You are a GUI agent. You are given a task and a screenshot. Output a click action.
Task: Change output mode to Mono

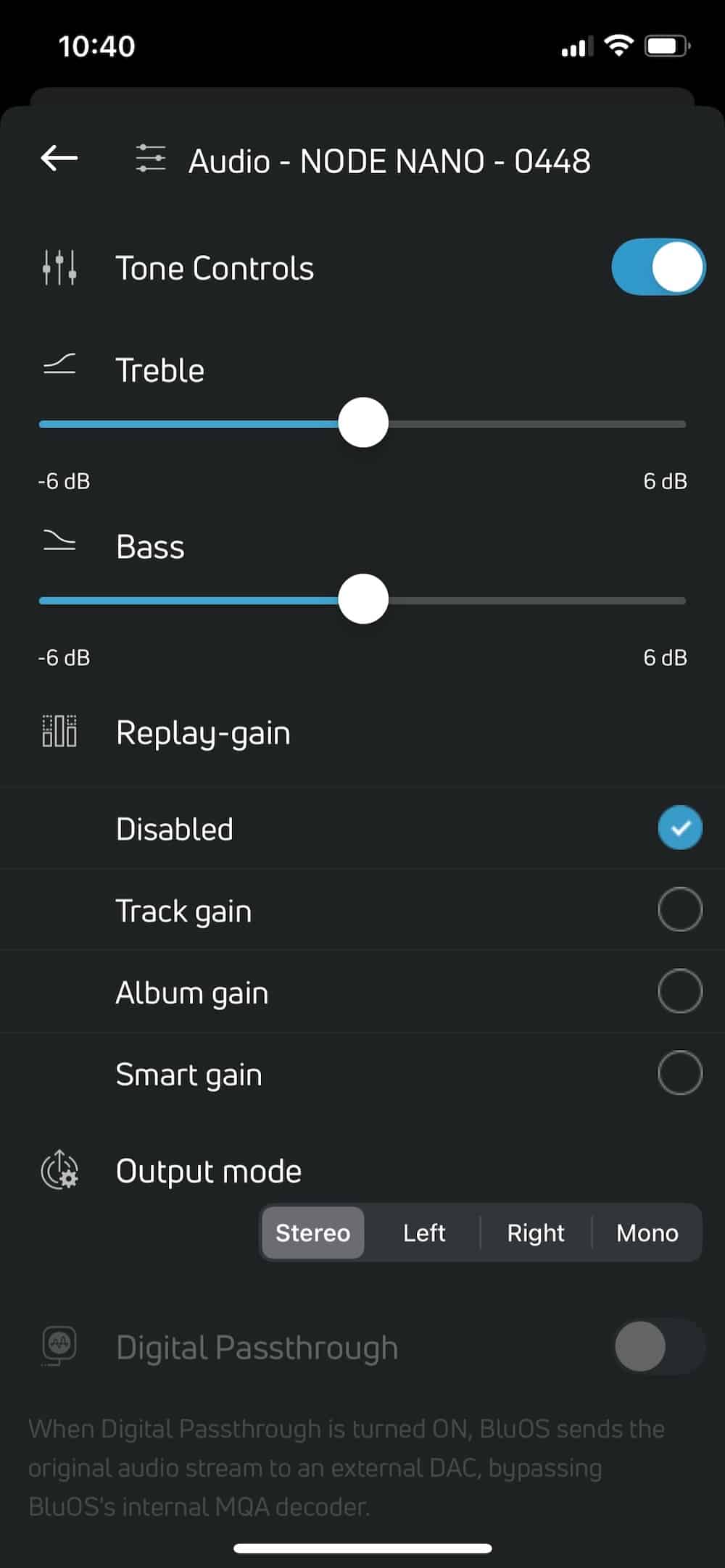click(647, 1233)
